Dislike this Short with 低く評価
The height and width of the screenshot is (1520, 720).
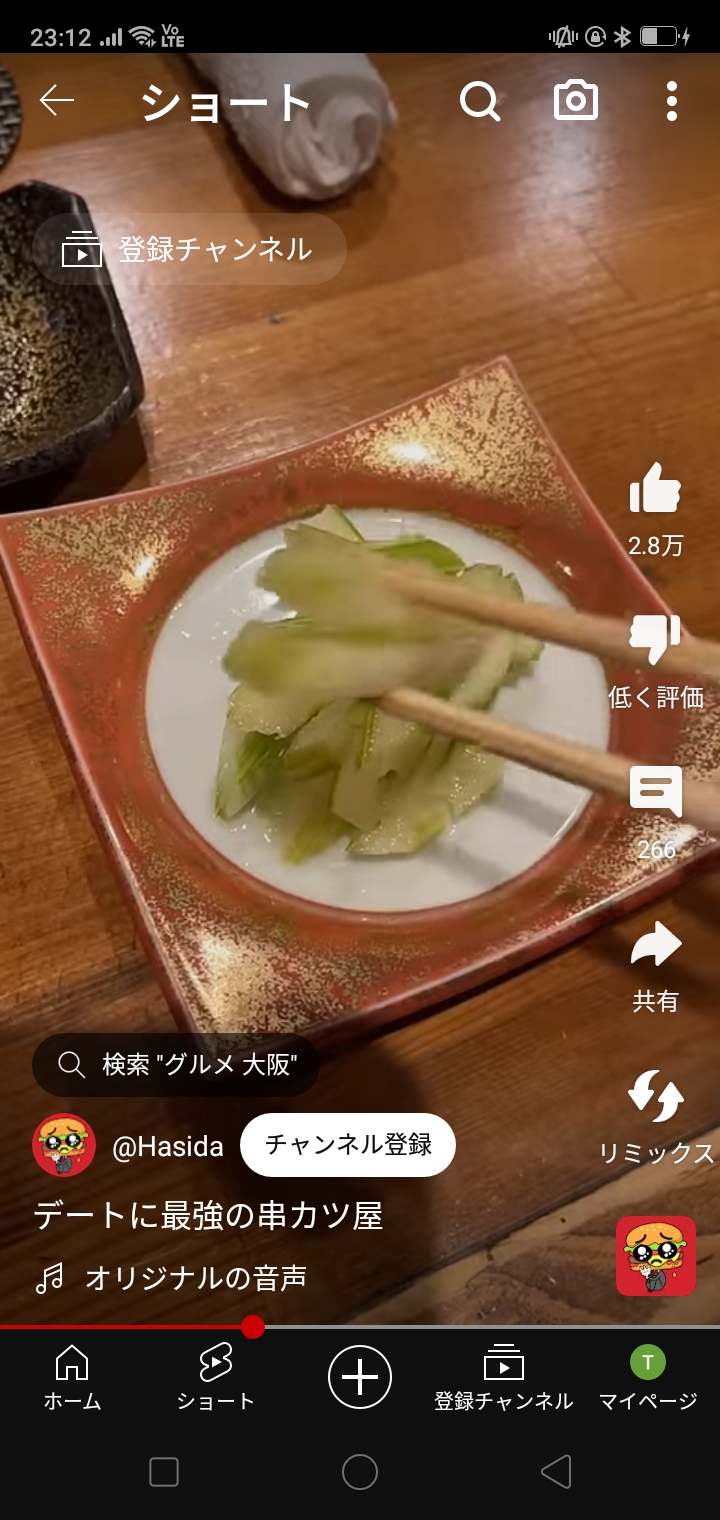coord(655,640)
